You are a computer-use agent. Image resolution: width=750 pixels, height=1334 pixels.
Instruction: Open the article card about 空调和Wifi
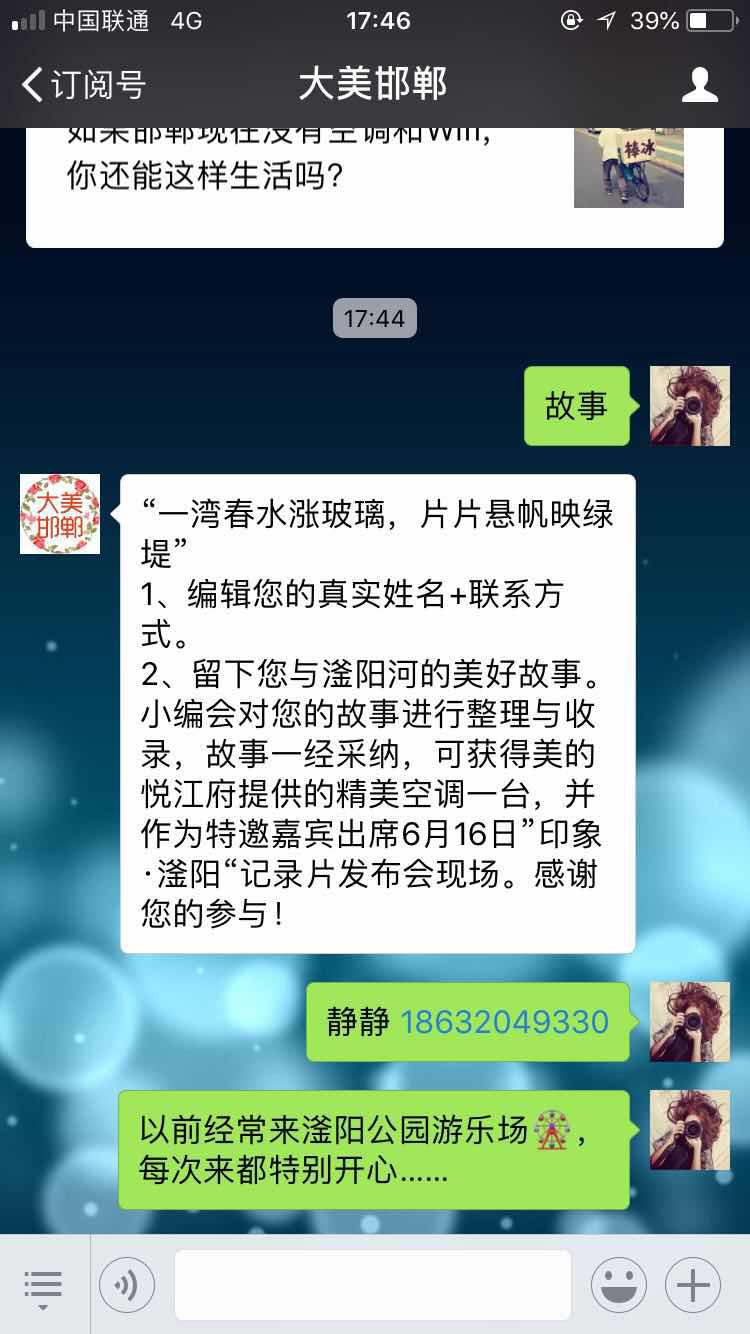pyautogui.click(x=374, y=180)
